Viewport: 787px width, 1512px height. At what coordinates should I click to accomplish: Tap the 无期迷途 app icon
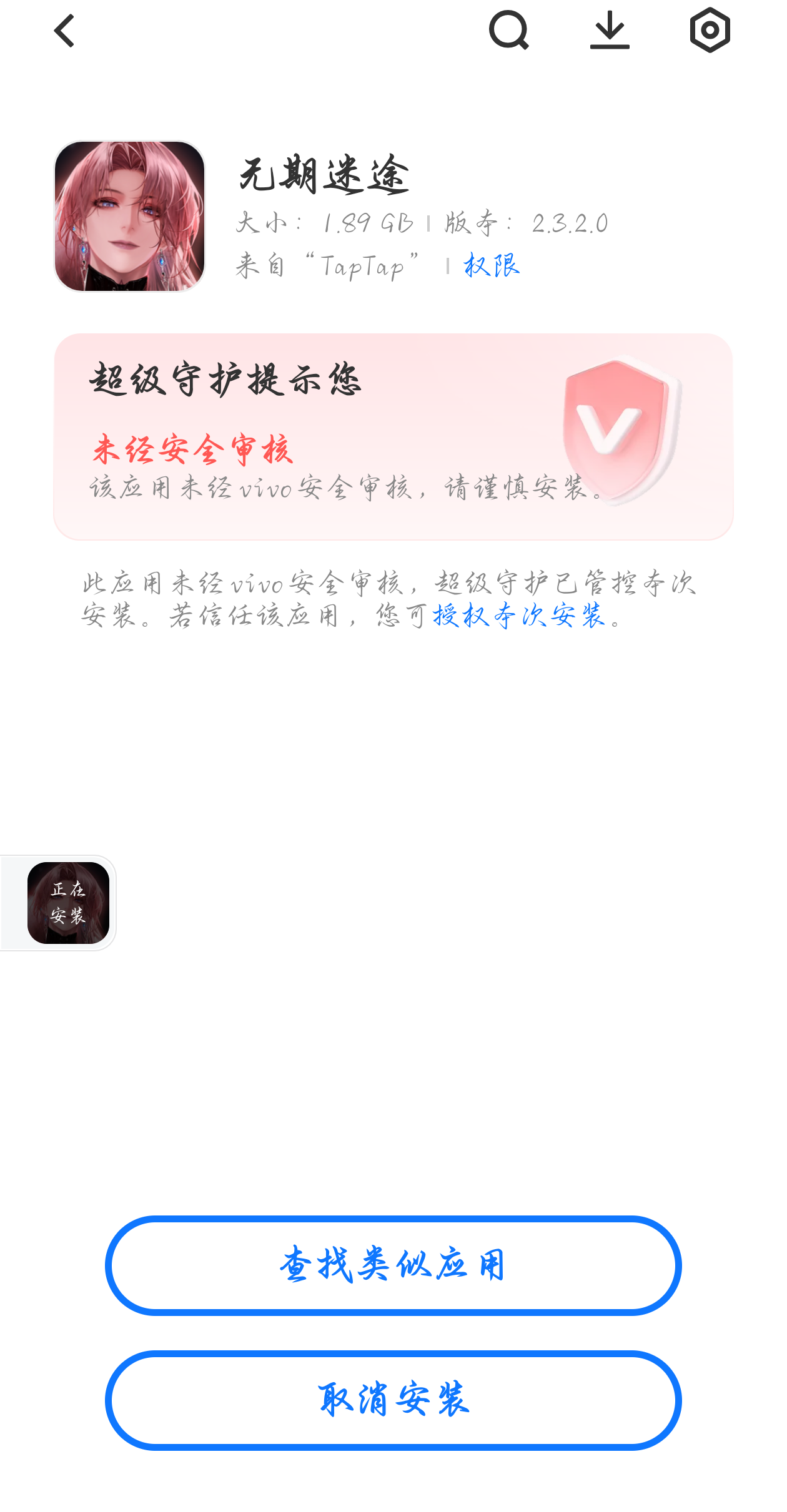click(130, 217)
